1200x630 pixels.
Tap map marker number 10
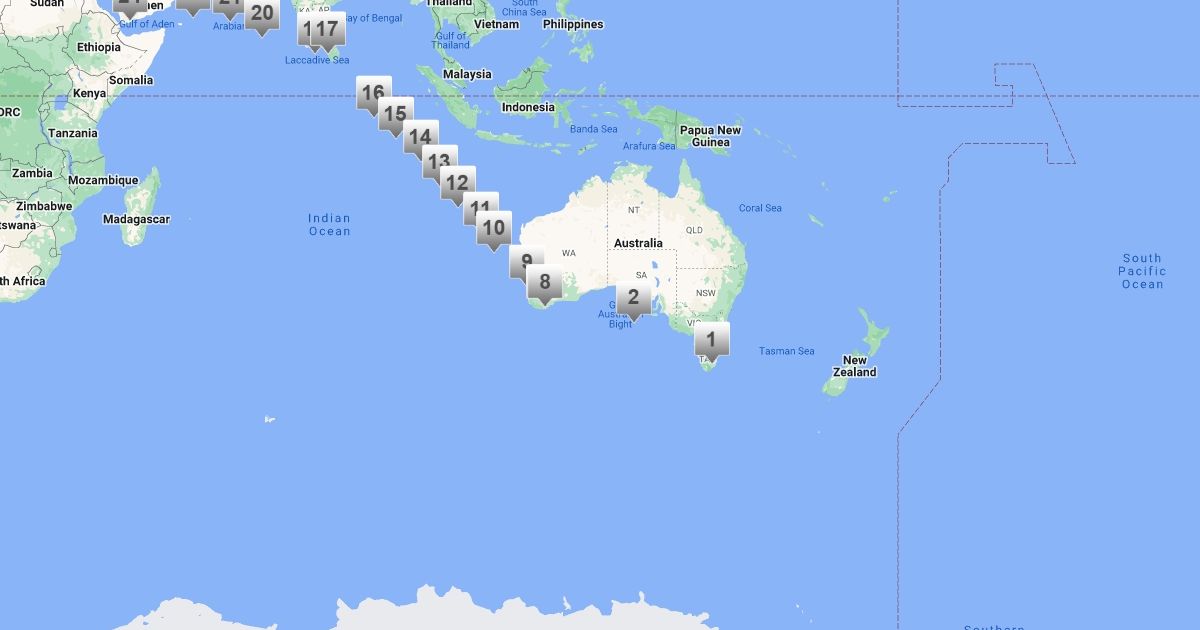[x=494, y=228]
